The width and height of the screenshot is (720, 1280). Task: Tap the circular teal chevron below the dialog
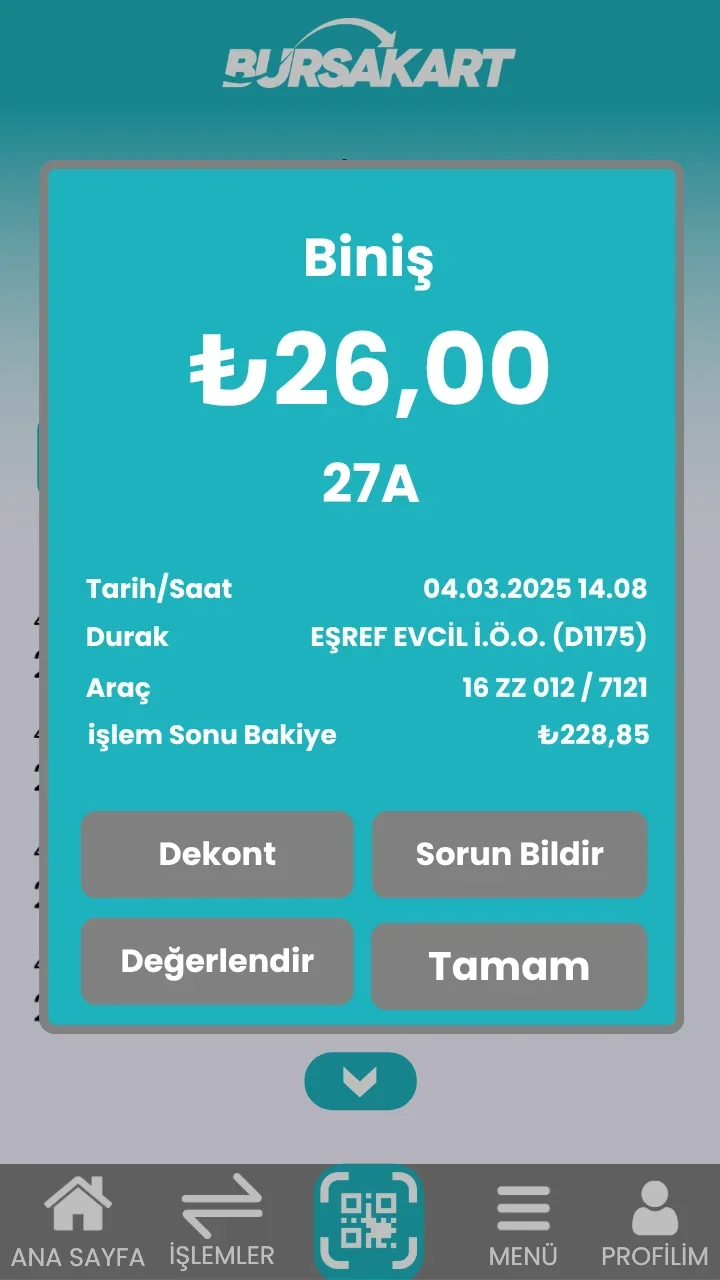coord(361,1081)
